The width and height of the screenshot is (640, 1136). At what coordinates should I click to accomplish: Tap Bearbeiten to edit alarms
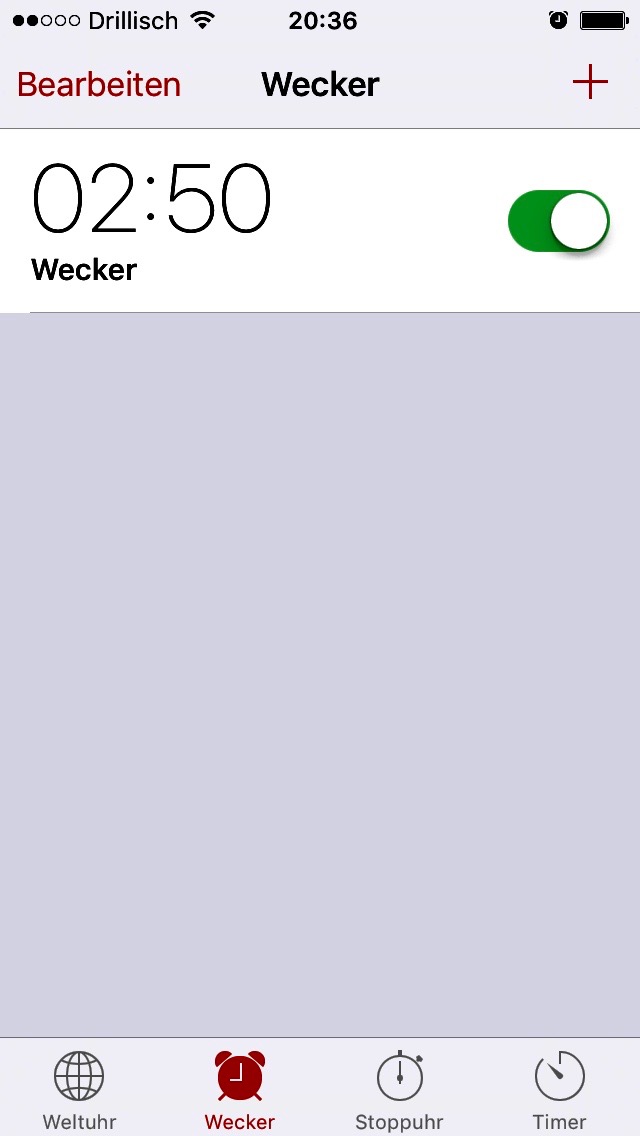click(x=99, y=85)
